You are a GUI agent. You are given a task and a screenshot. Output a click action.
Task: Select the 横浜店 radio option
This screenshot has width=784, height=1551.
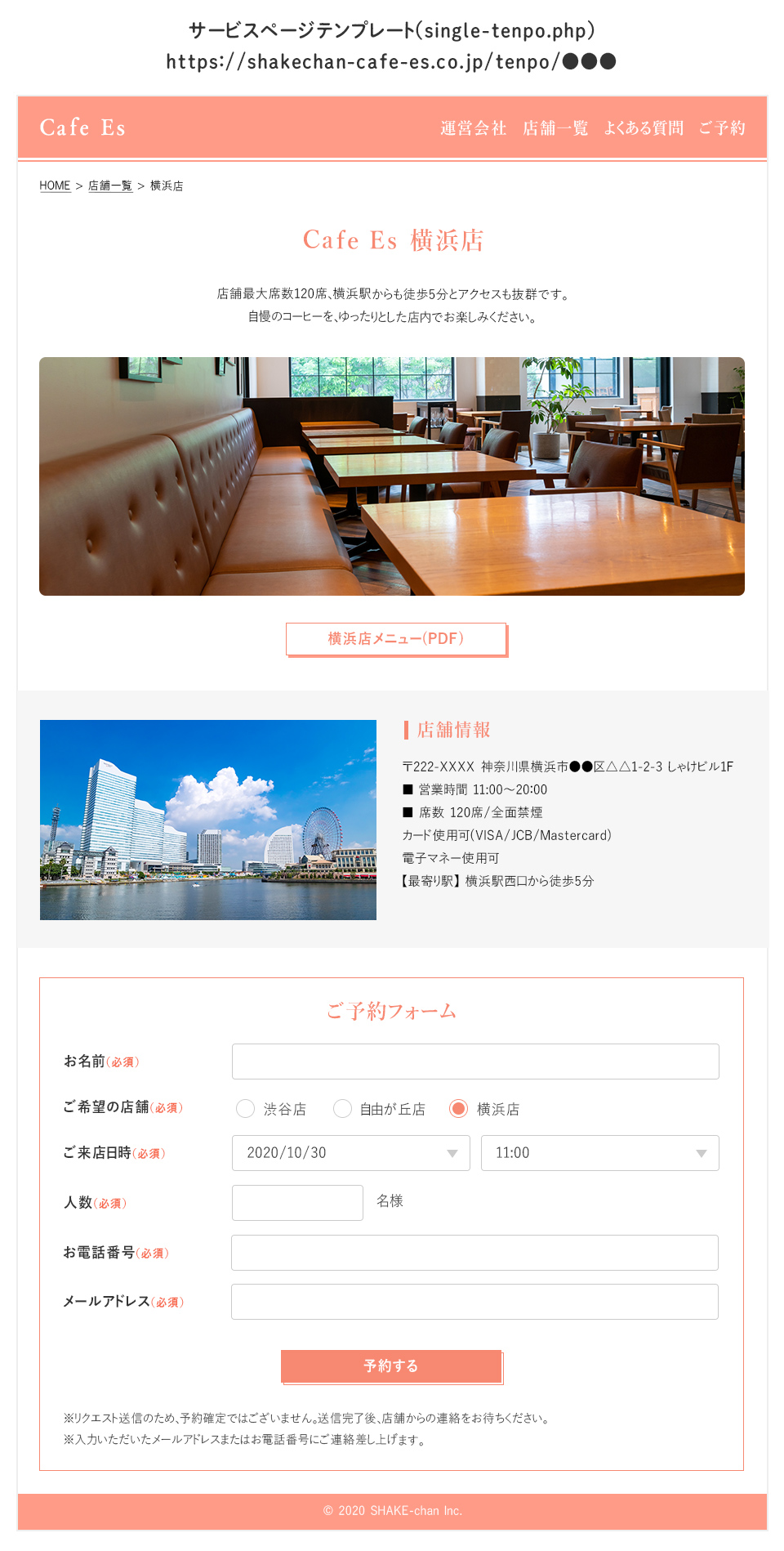[x=459, y=1108]
